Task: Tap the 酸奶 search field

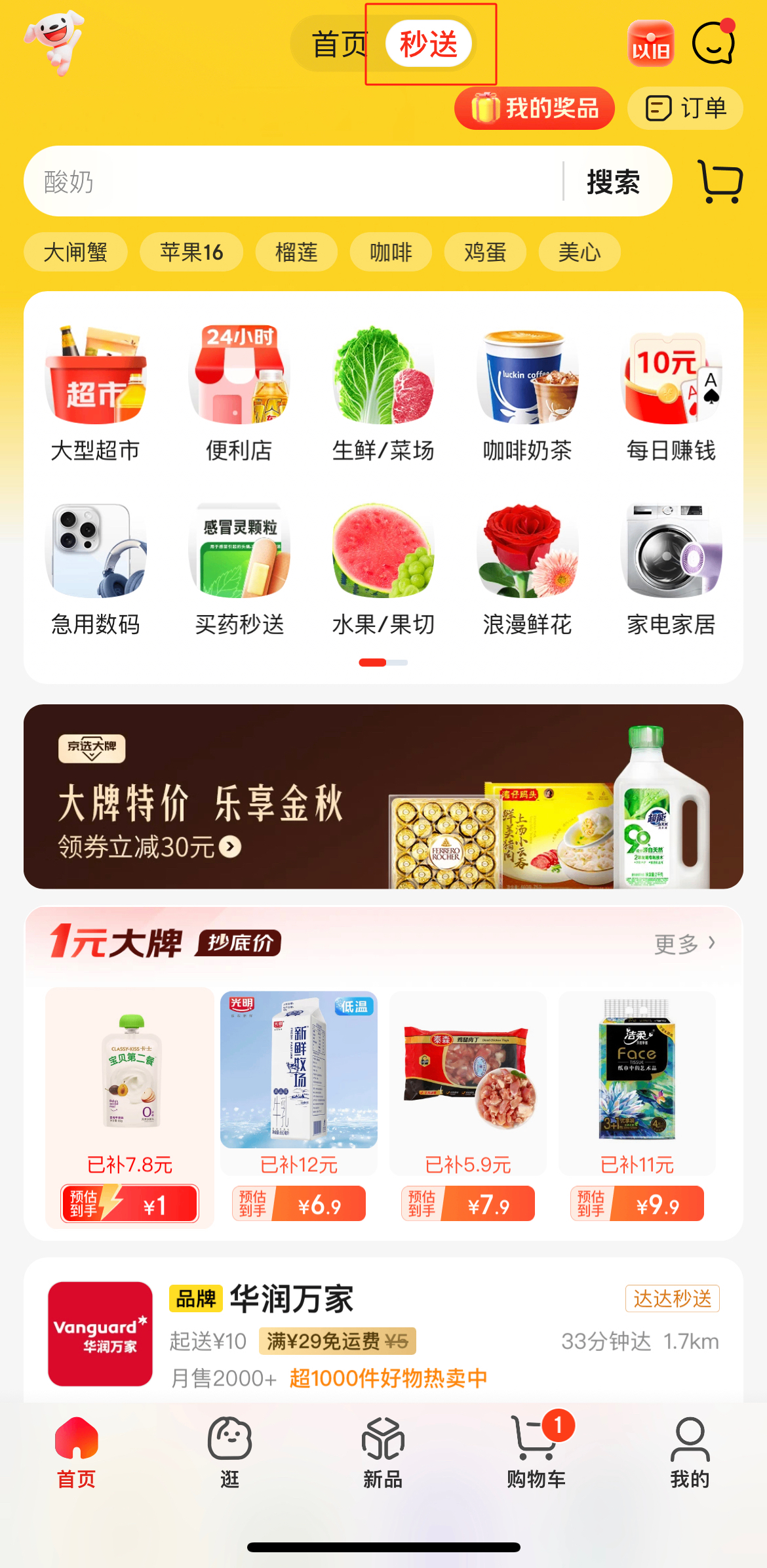Action: 293,181
